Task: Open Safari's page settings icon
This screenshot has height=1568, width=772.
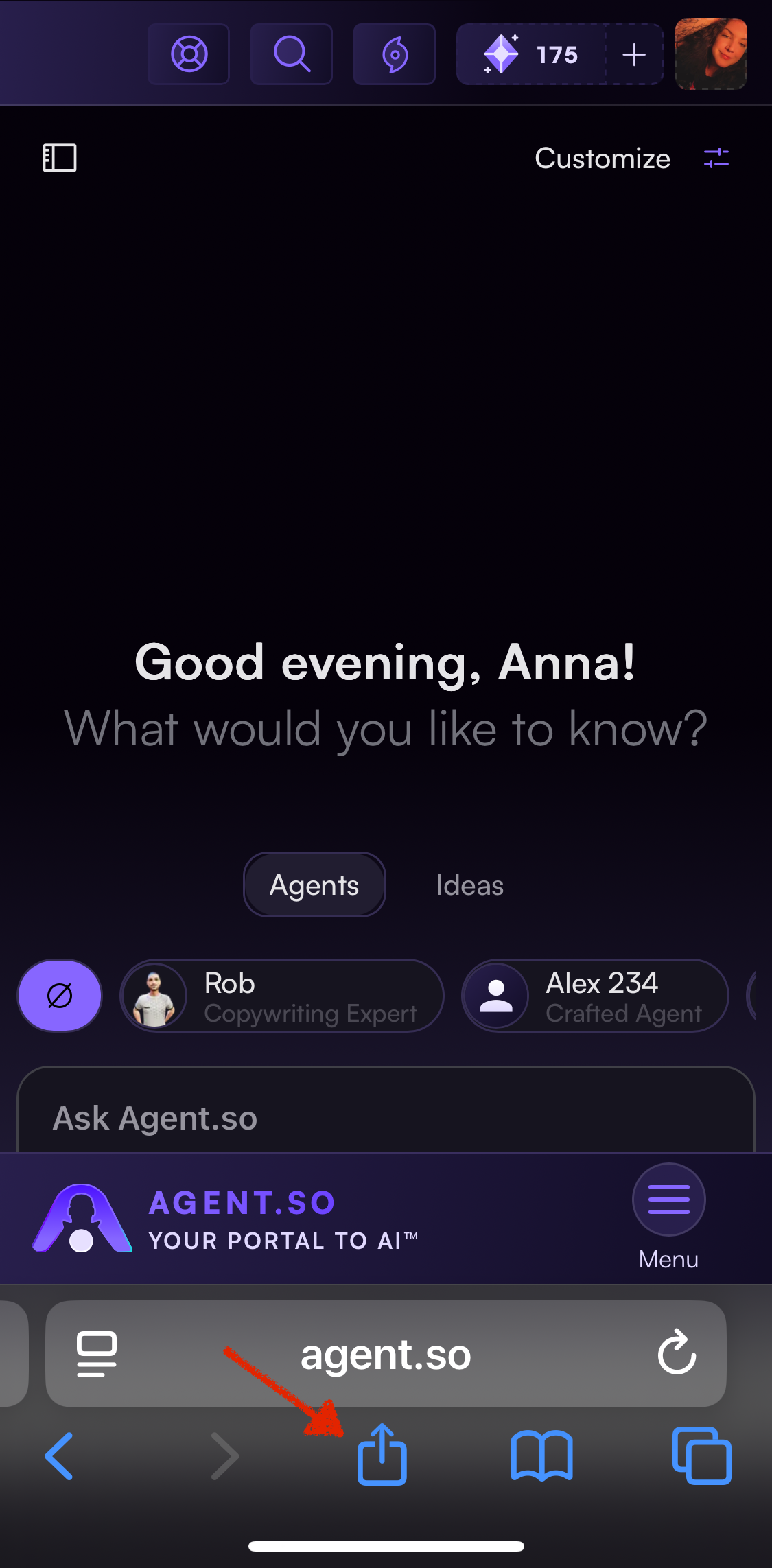Action: point(97,1353)
